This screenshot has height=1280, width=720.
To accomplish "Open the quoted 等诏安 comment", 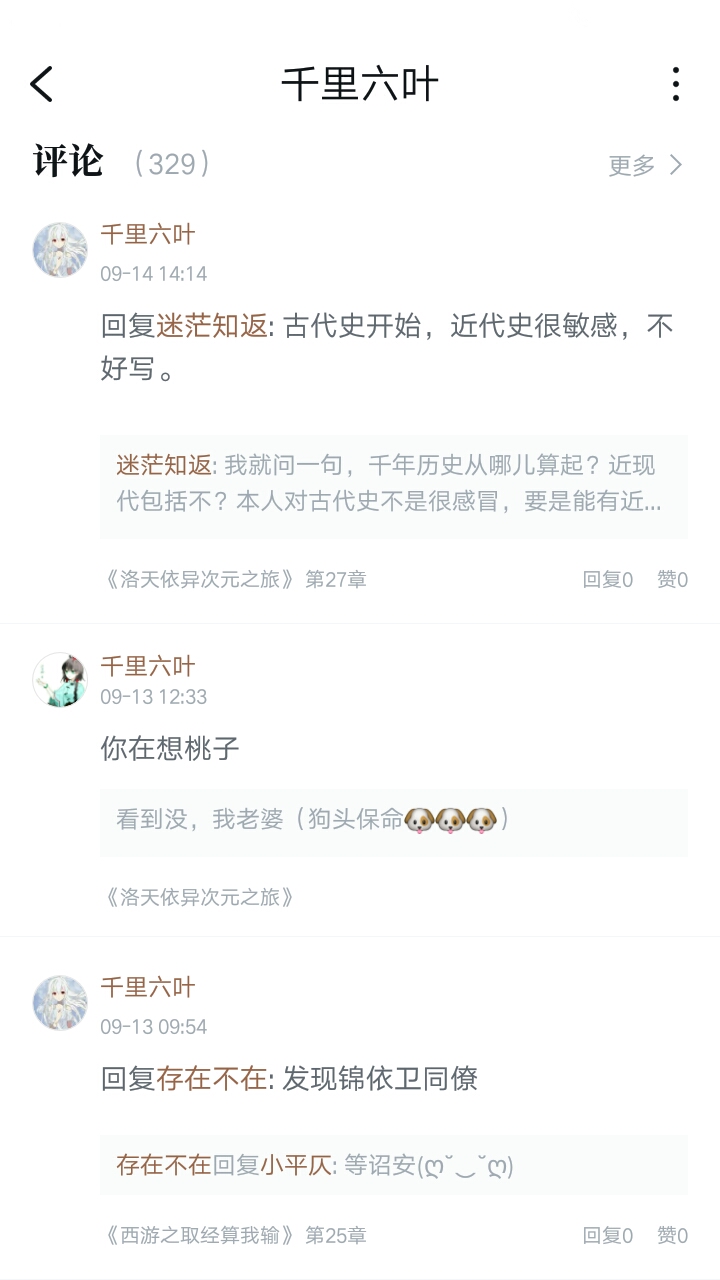I will pyautogui.click(x=393, y=1165).
